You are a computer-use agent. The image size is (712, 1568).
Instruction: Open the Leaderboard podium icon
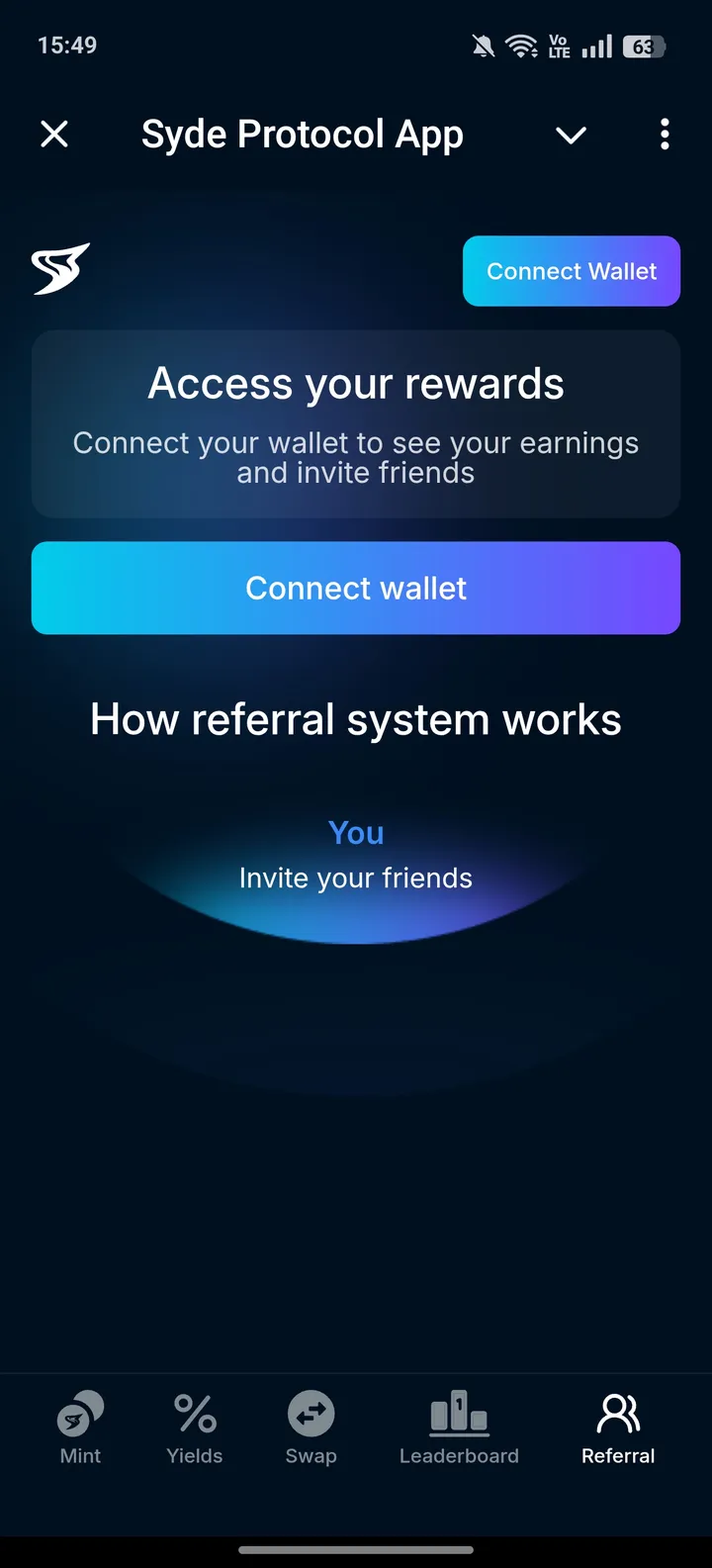point(459,1414)
